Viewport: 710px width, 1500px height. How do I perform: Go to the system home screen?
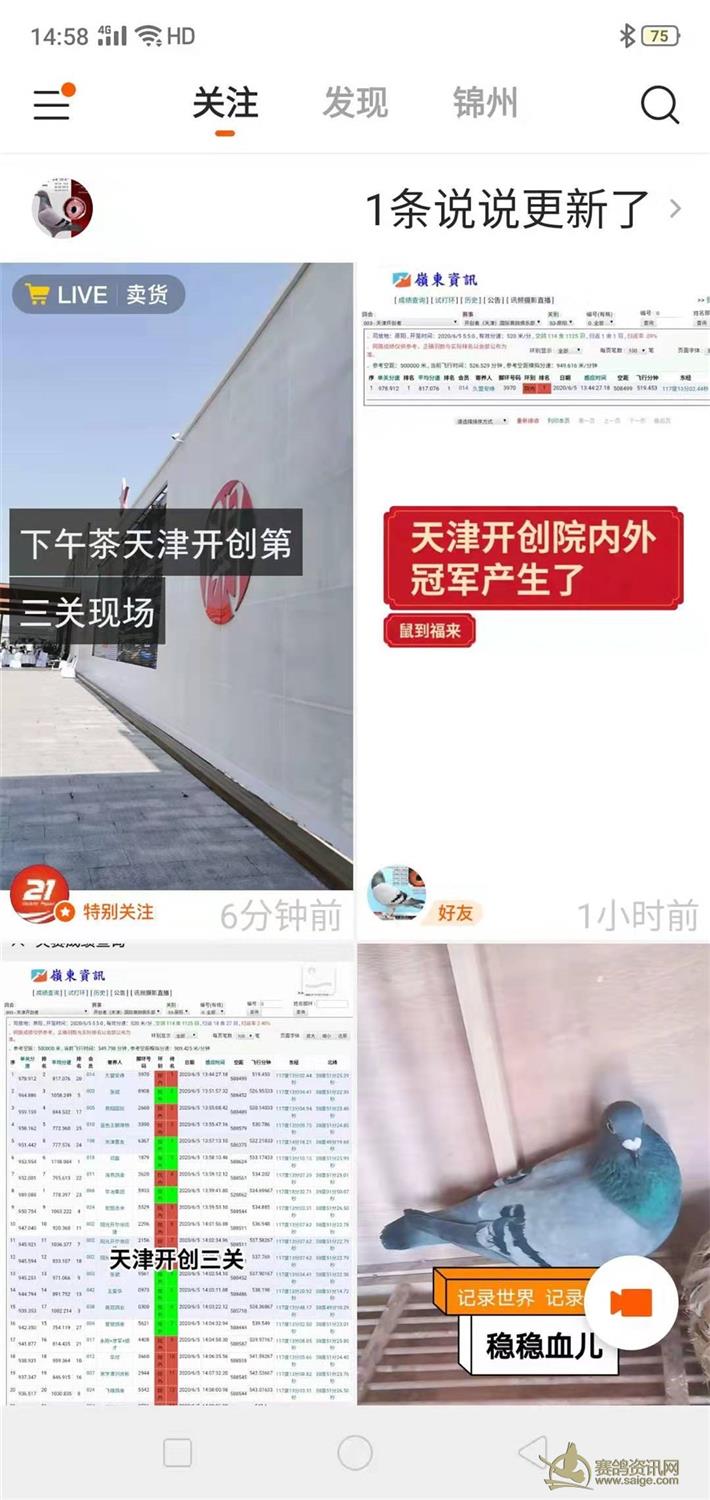tap(355, 1453)
